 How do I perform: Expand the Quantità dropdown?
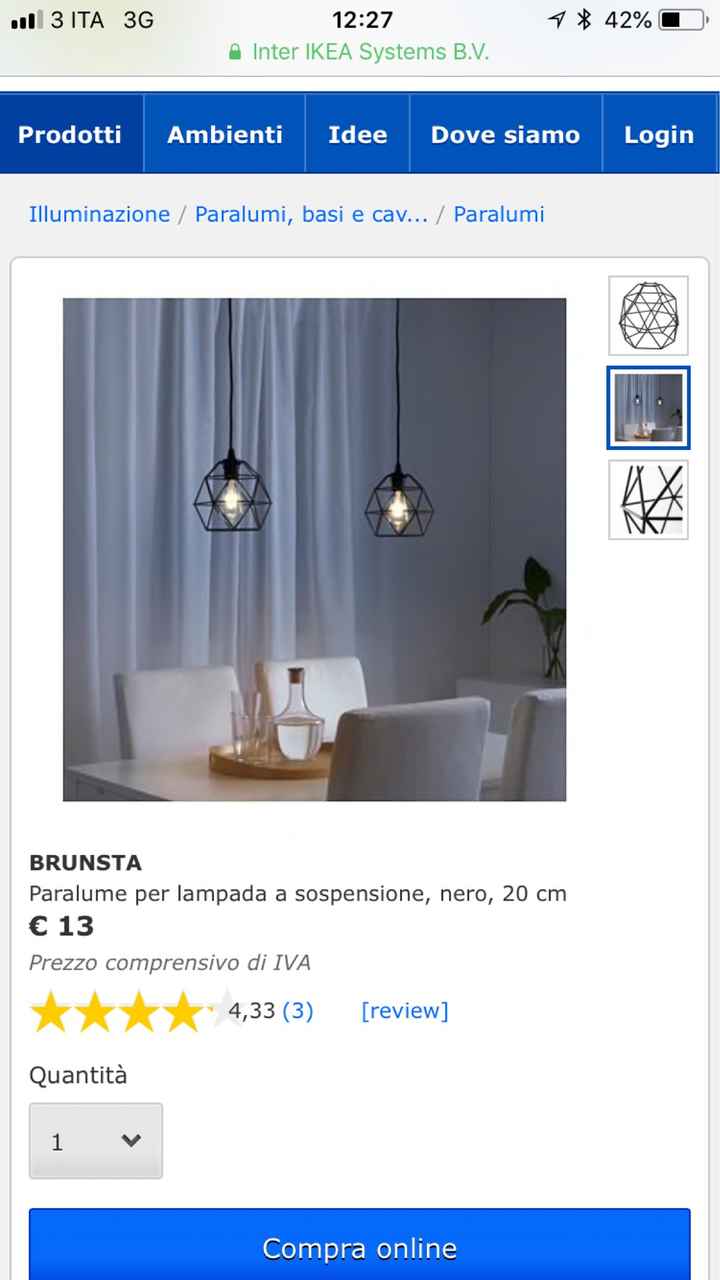click(96, 1141)
